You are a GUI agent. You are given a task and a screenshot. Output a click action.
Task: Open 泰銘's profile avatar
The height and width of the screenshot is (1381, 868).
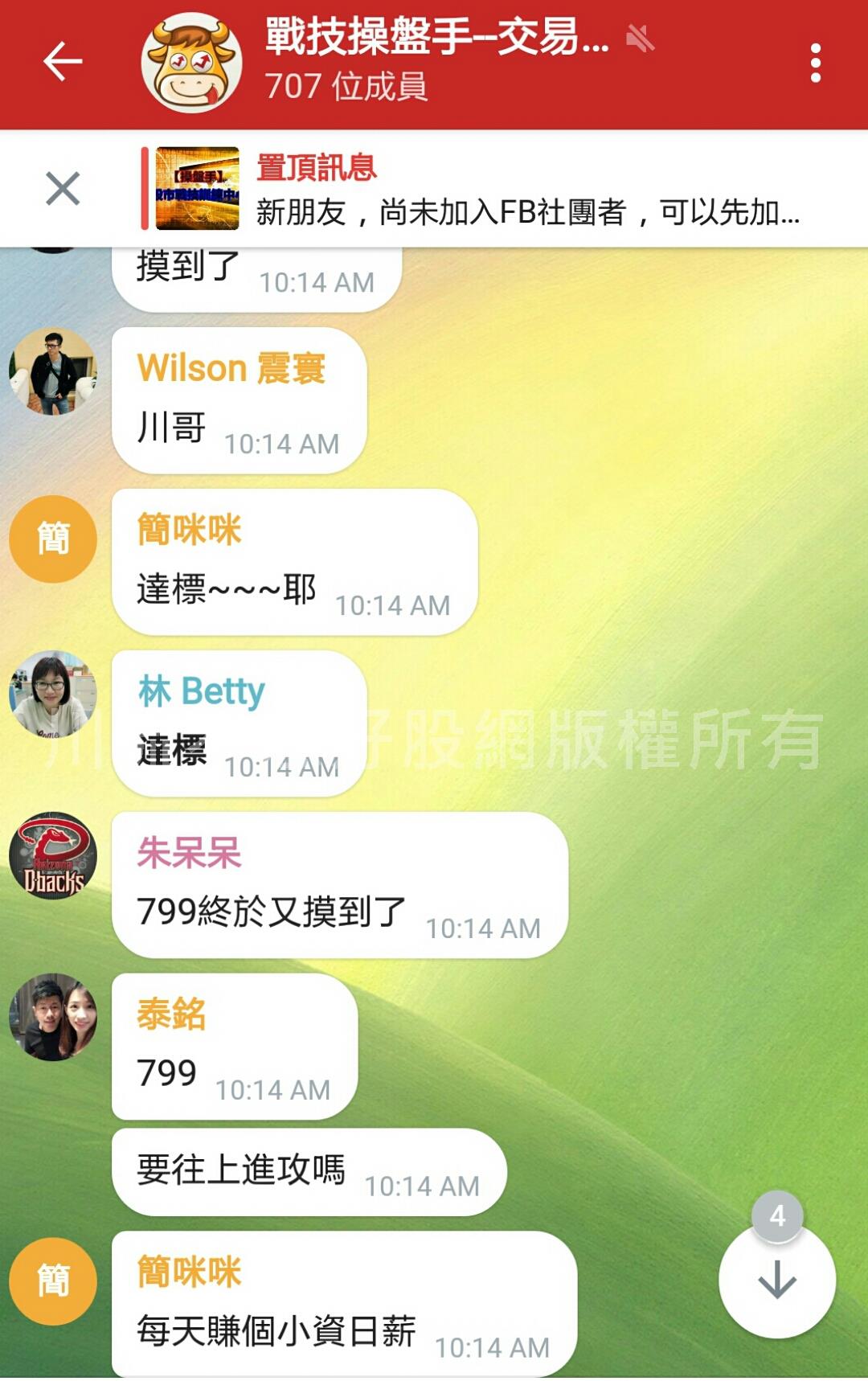tap(53, 1017)
